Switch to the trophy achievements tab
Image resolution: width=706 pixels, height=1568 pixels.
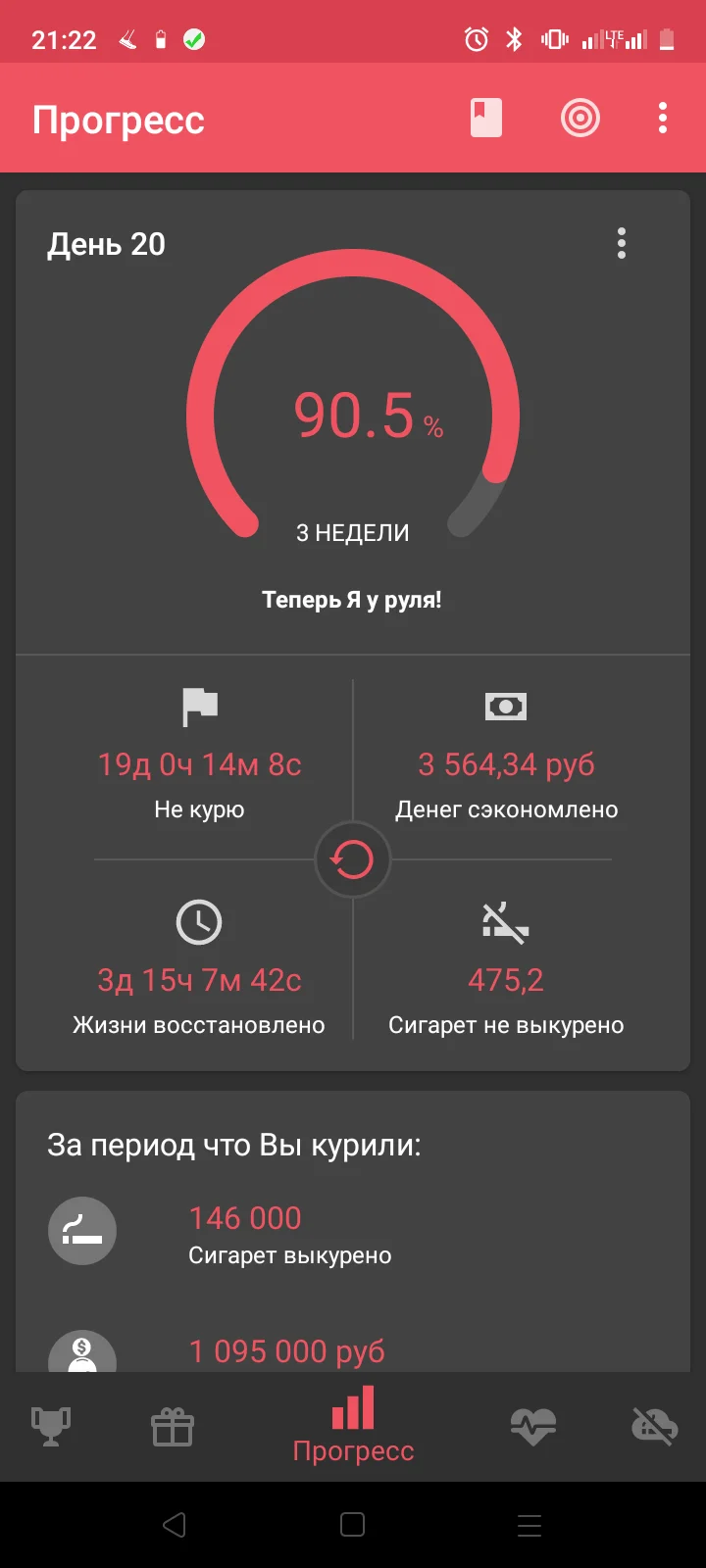pos(51,1426)
